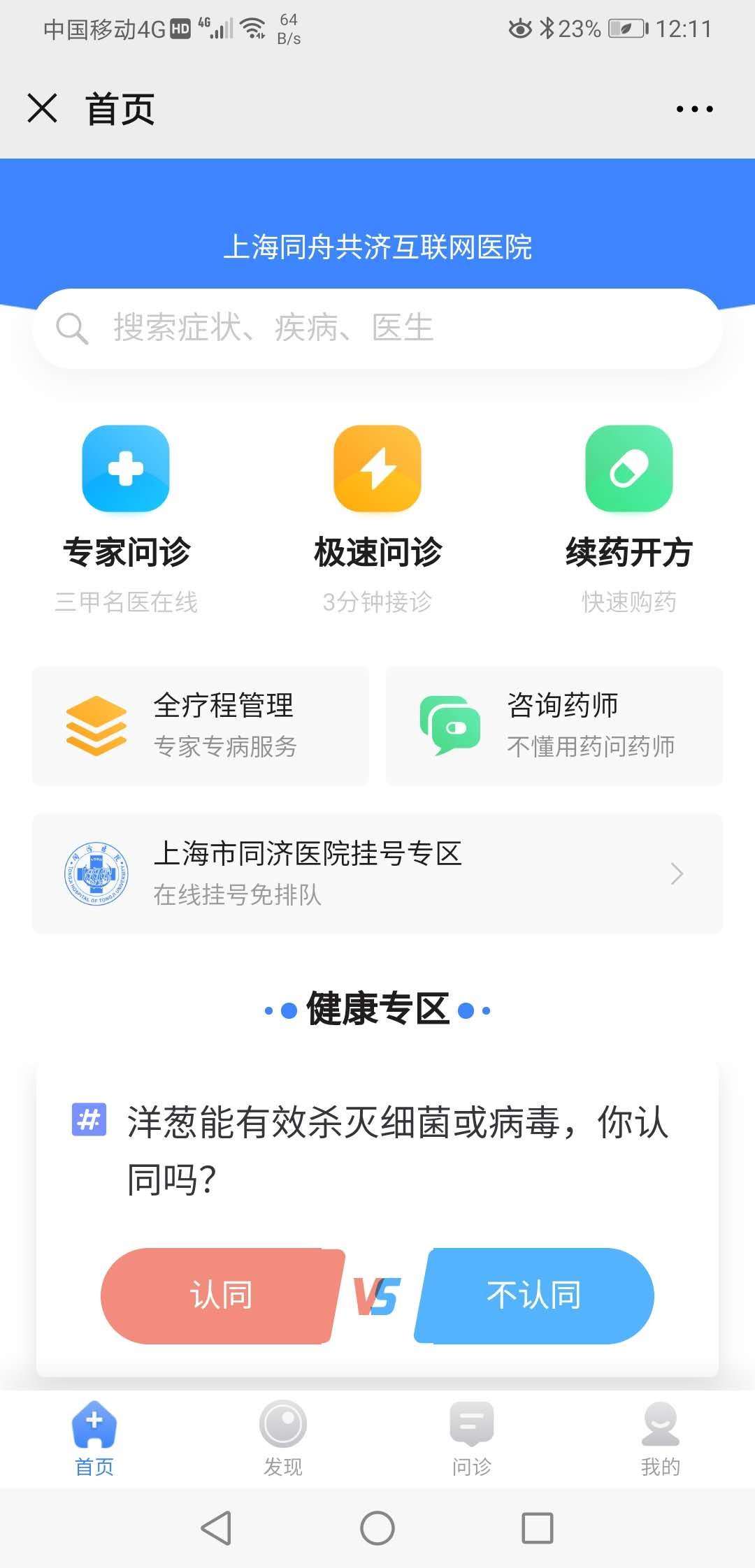Vote 认同 on the onion question
755x1568 pixels.
click(221, 1295)
